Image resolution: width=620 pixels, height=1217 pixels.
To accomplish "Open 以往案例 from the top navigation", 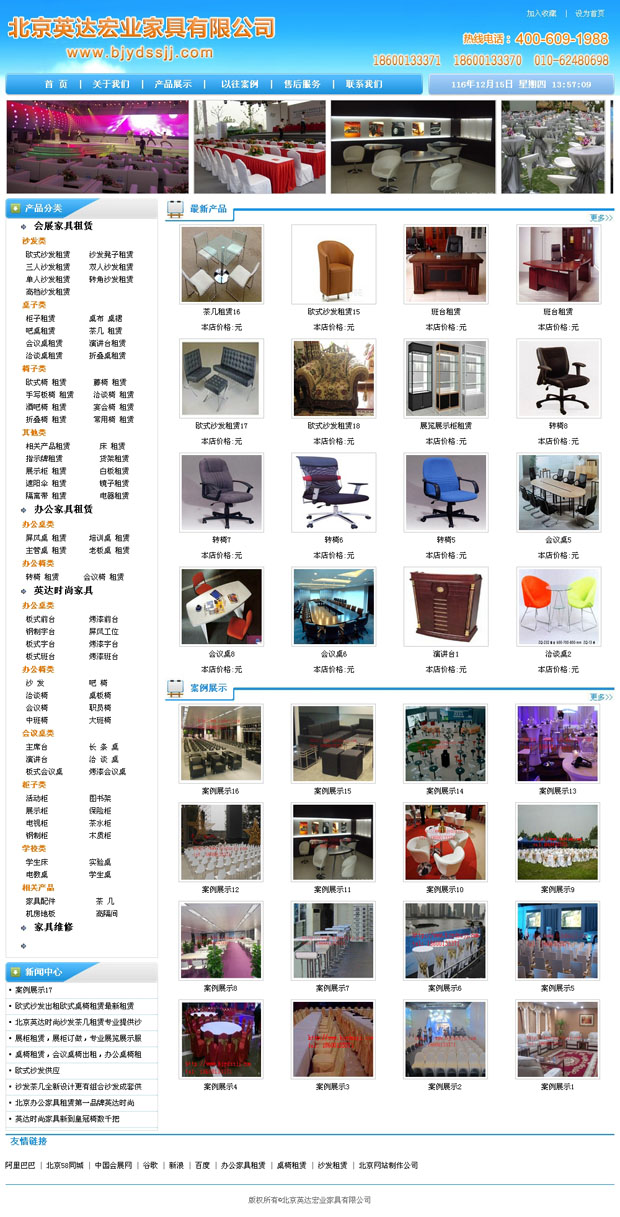I will tap(240, 84).
